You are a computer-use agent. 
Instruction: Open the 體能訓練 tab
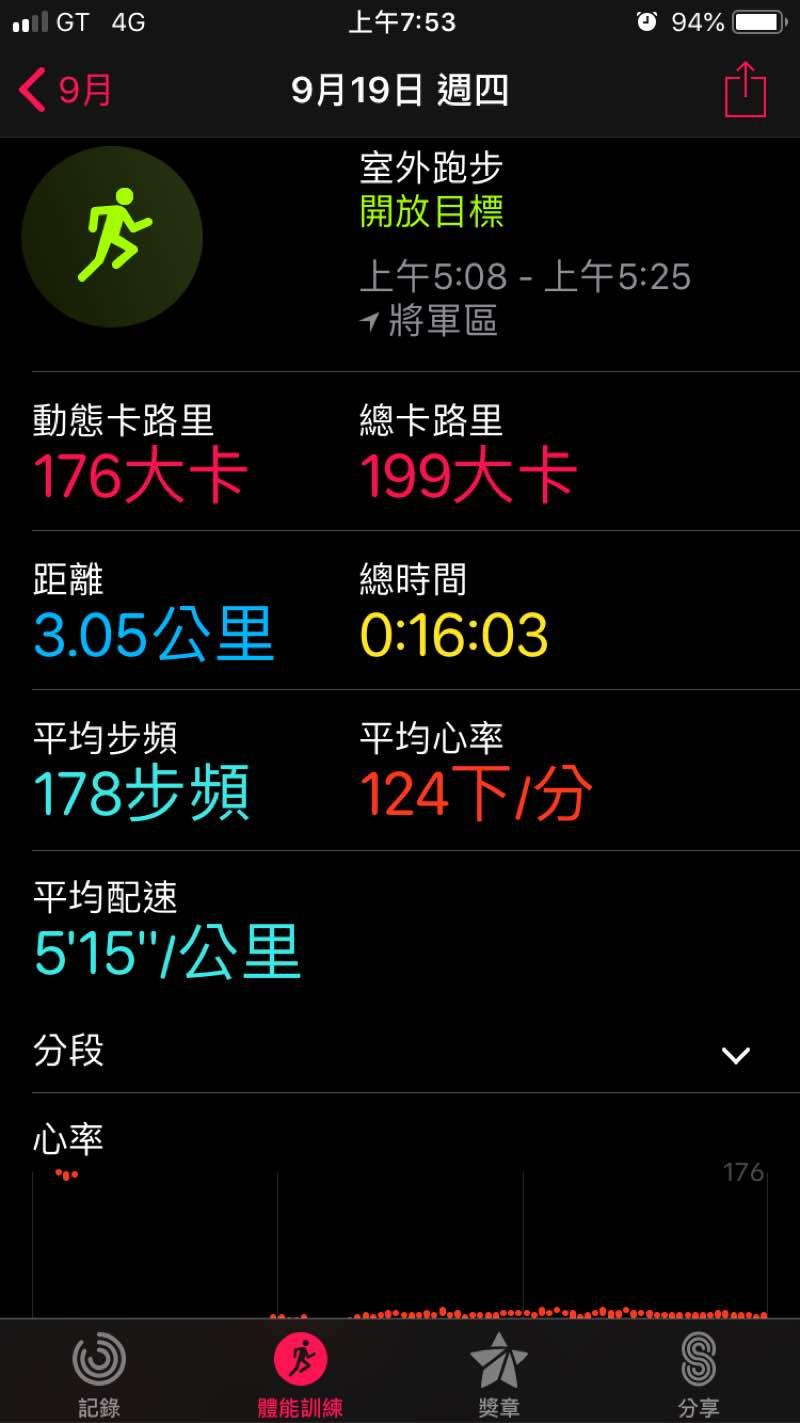coord(300,1372)
